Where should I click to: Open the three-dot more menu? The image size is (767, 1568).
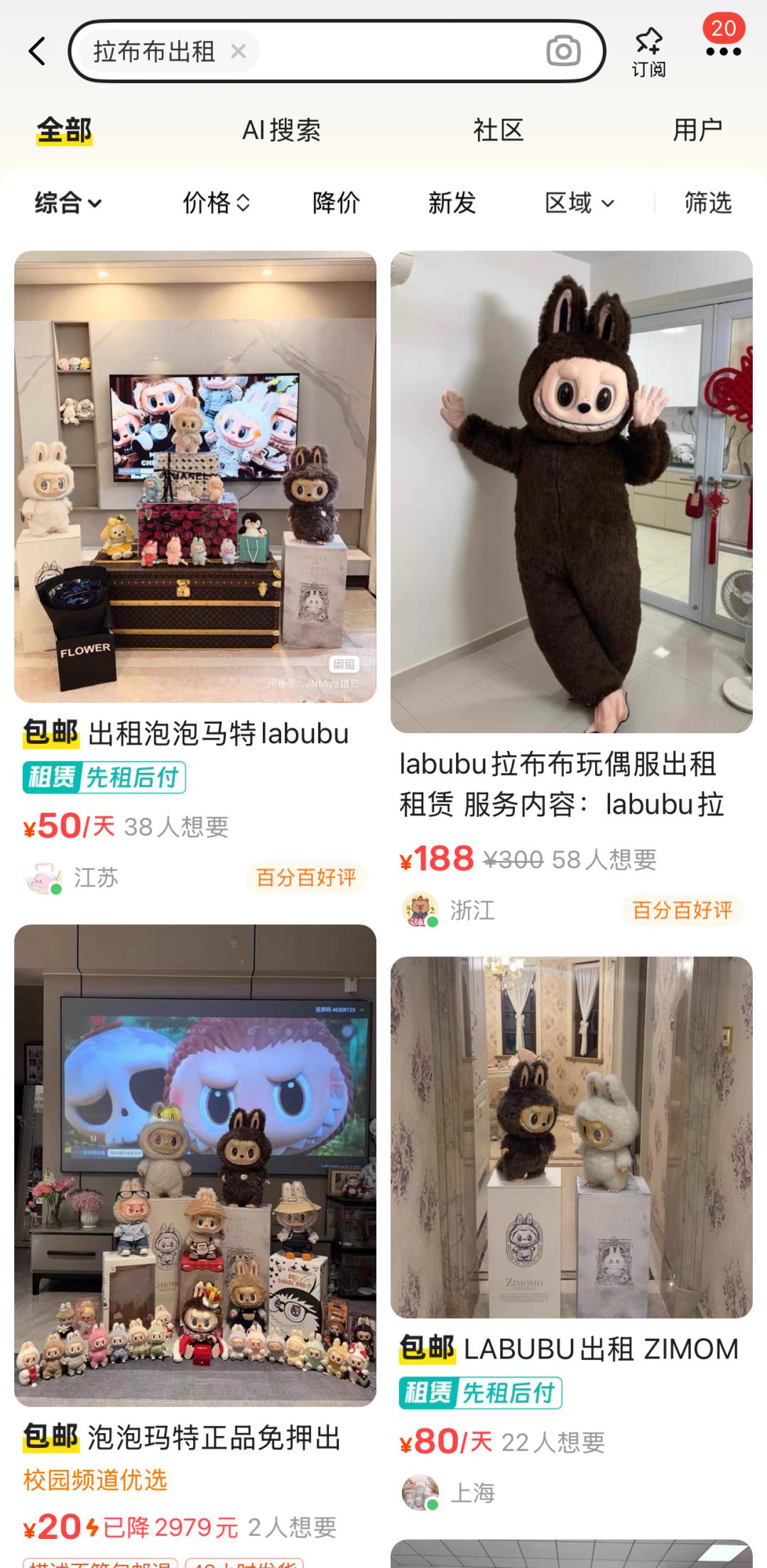point(723,51)
